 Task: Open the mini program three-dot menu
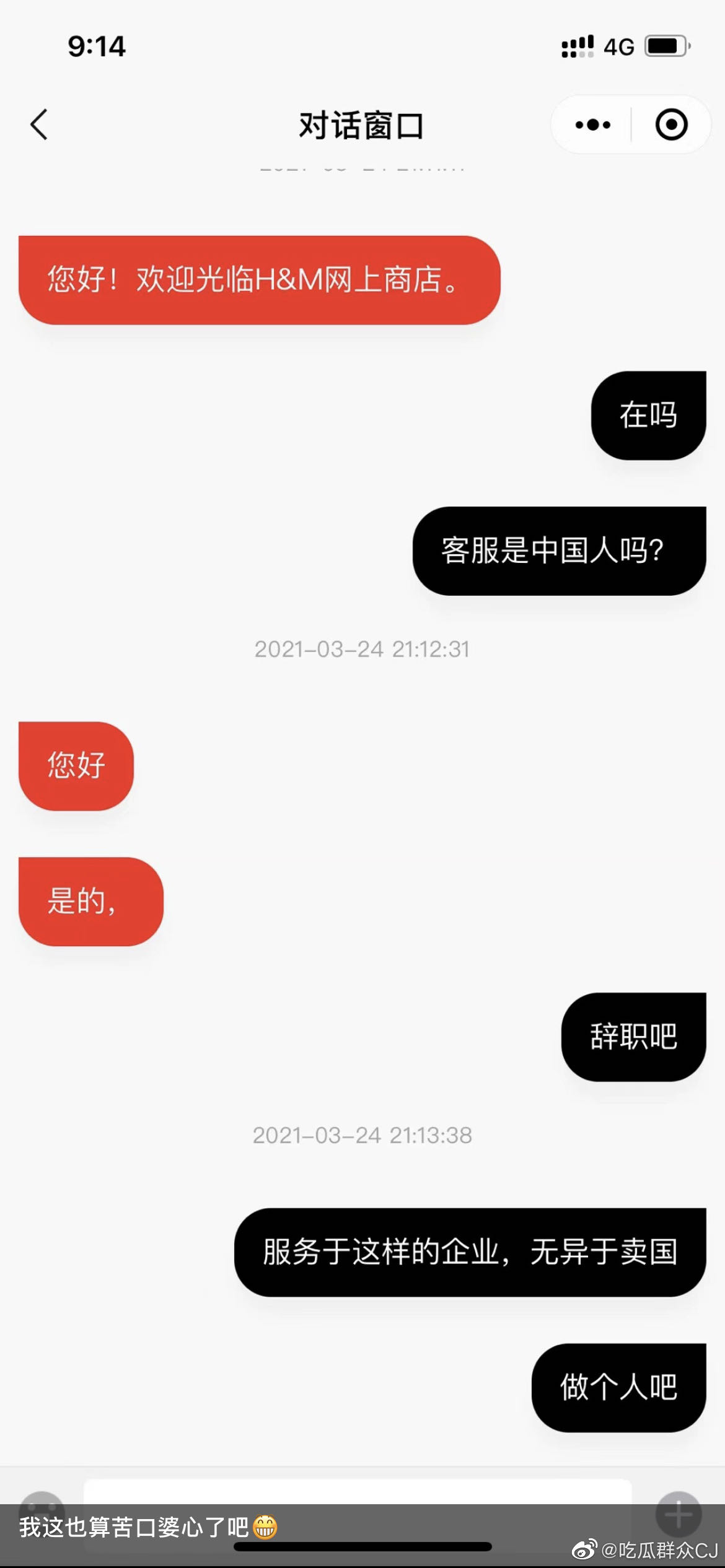[x=592, y=125]
